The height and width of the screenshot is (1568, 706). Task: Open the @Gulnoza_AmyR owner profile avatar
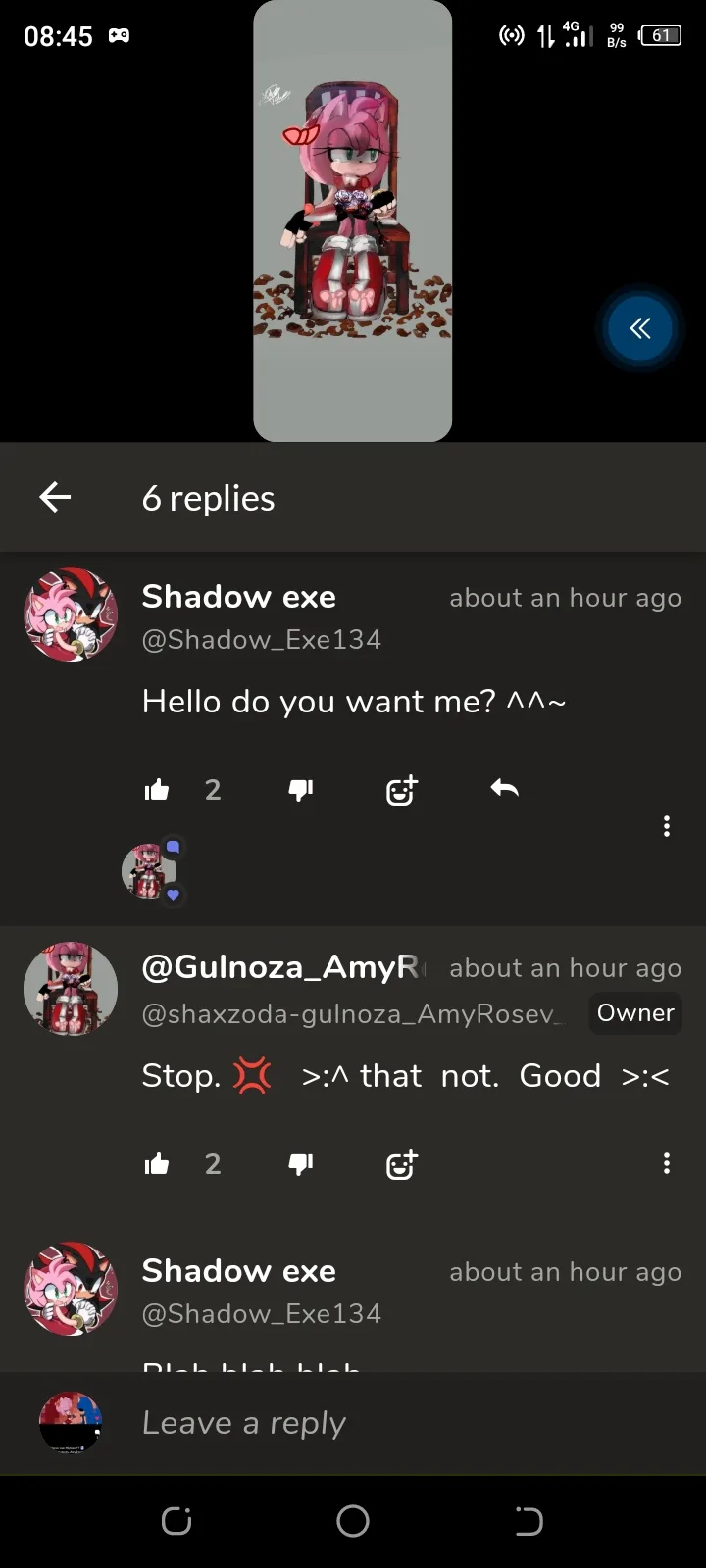(71, 989)
